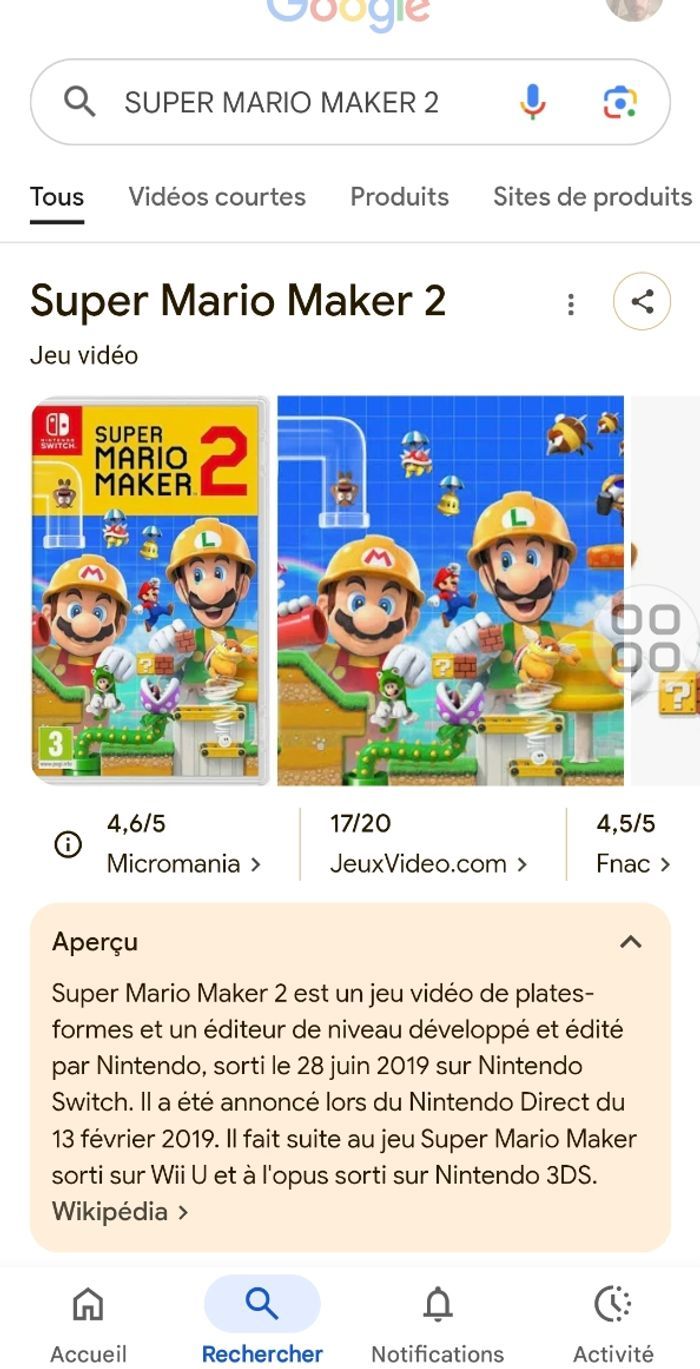Screen dimensions: 700x1369
Task: Open the JeuxVideo.com 17/20 review
Action: click(x=429, y=845)
